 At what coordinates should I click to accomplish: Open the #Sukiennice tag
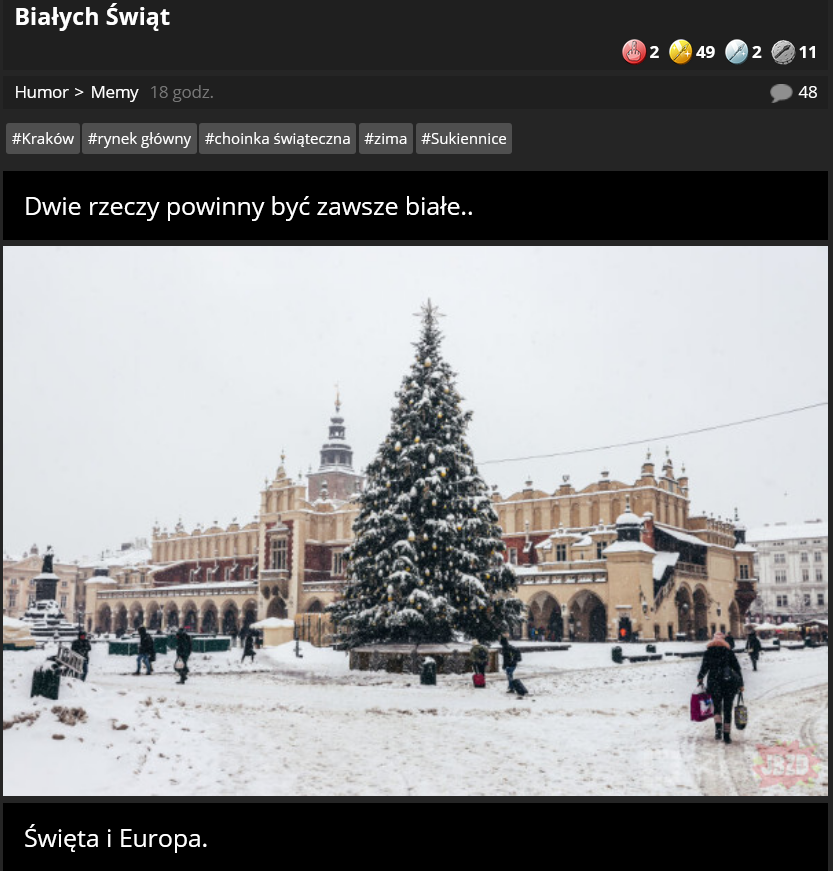463,139
